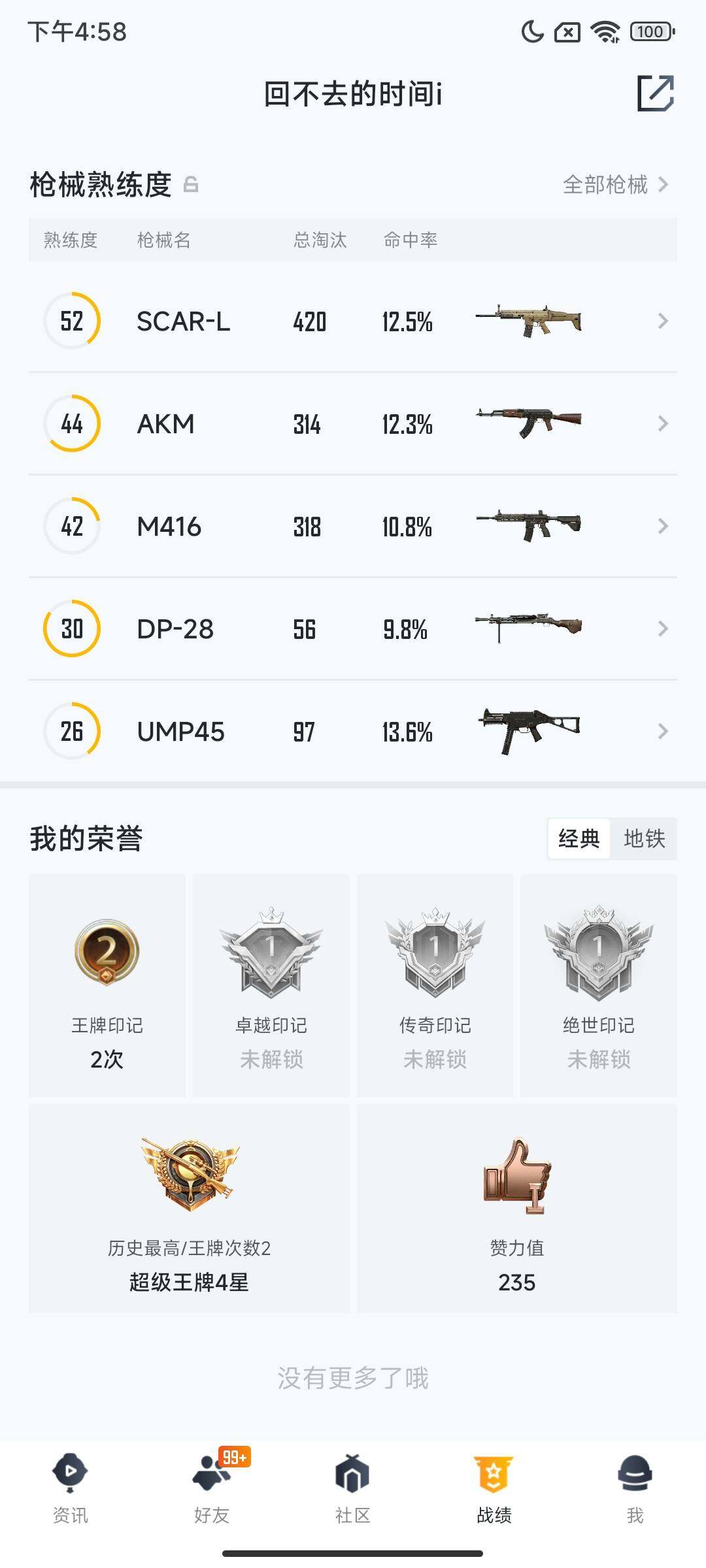The image size is (706, 1568).
Task: Open 全部枪械 full weapons list
Action: pos(615,185)
